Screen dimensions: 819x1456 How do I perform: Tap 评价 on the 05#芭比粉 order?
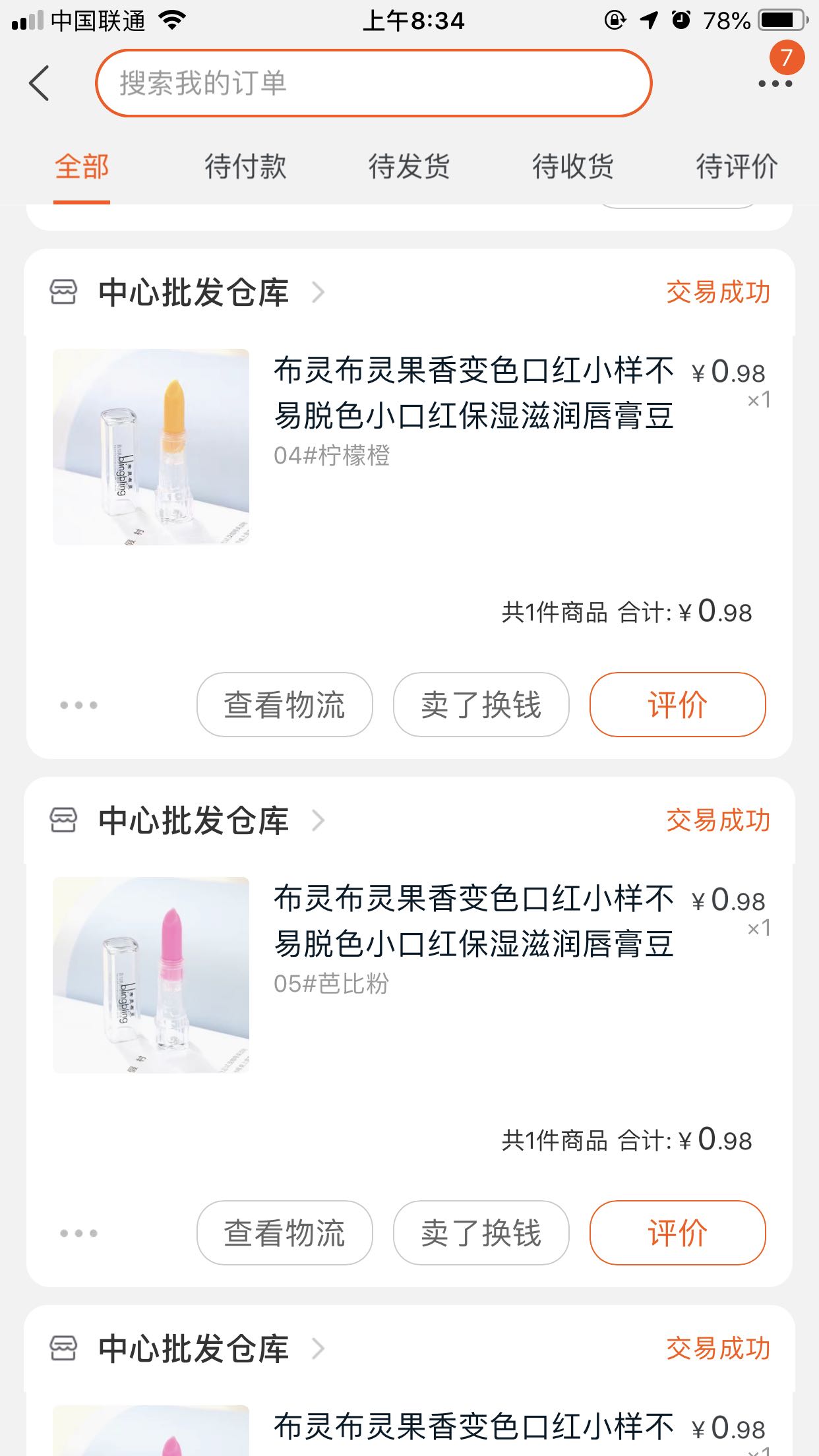point(677,1232)
